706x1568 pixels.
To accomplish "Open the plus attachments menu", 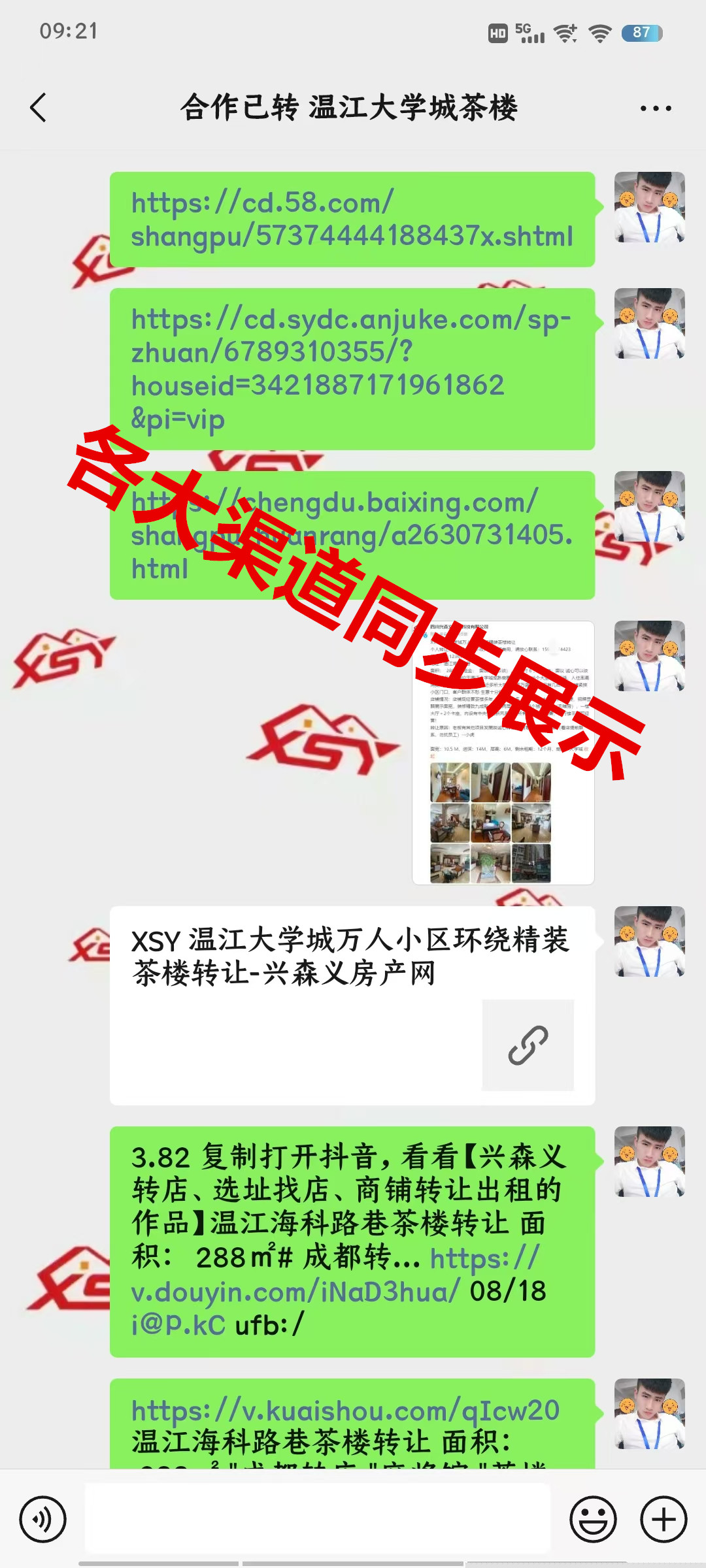I will pyautogui.click(x=663, y=1519).
